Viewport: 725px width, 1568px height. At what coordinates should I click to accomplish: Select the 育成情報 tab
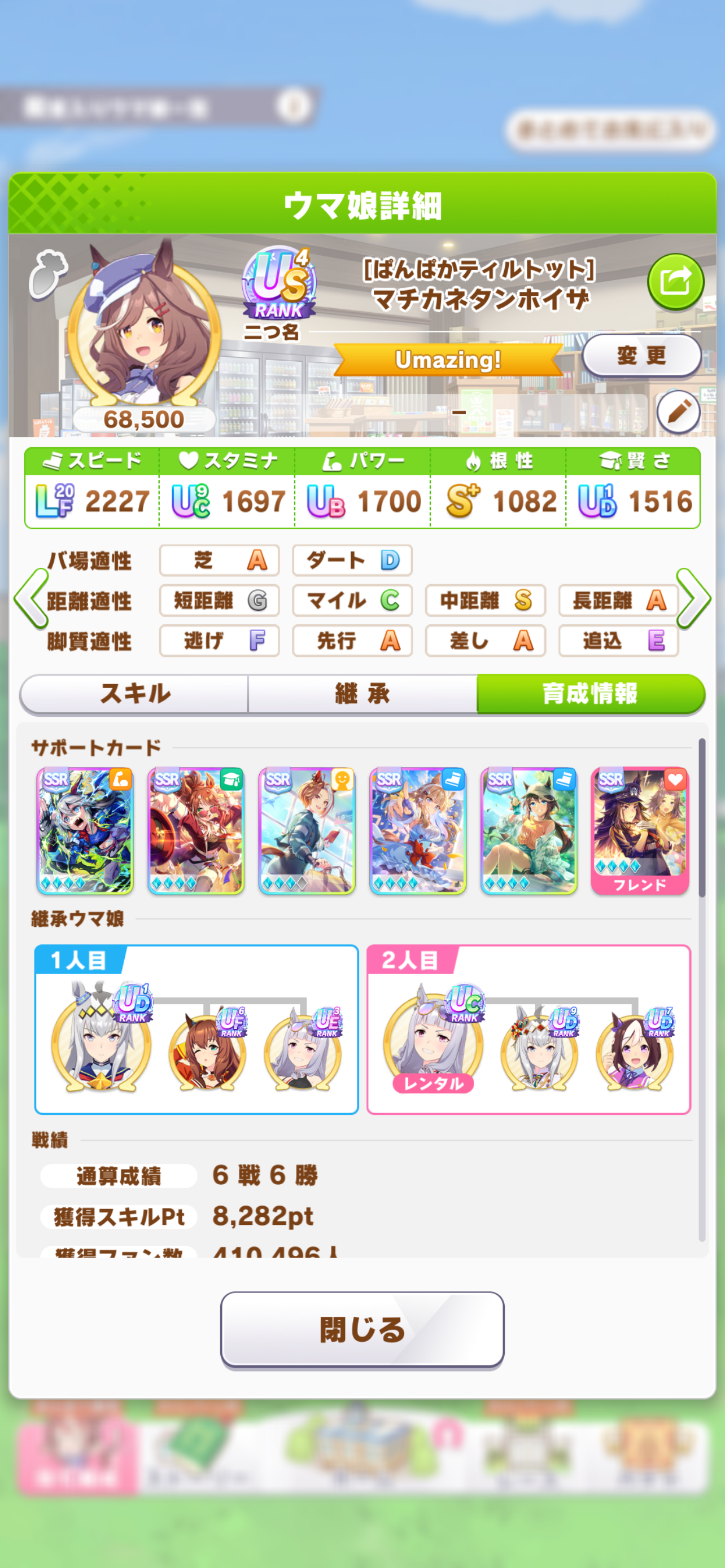(x=590, y=693)
